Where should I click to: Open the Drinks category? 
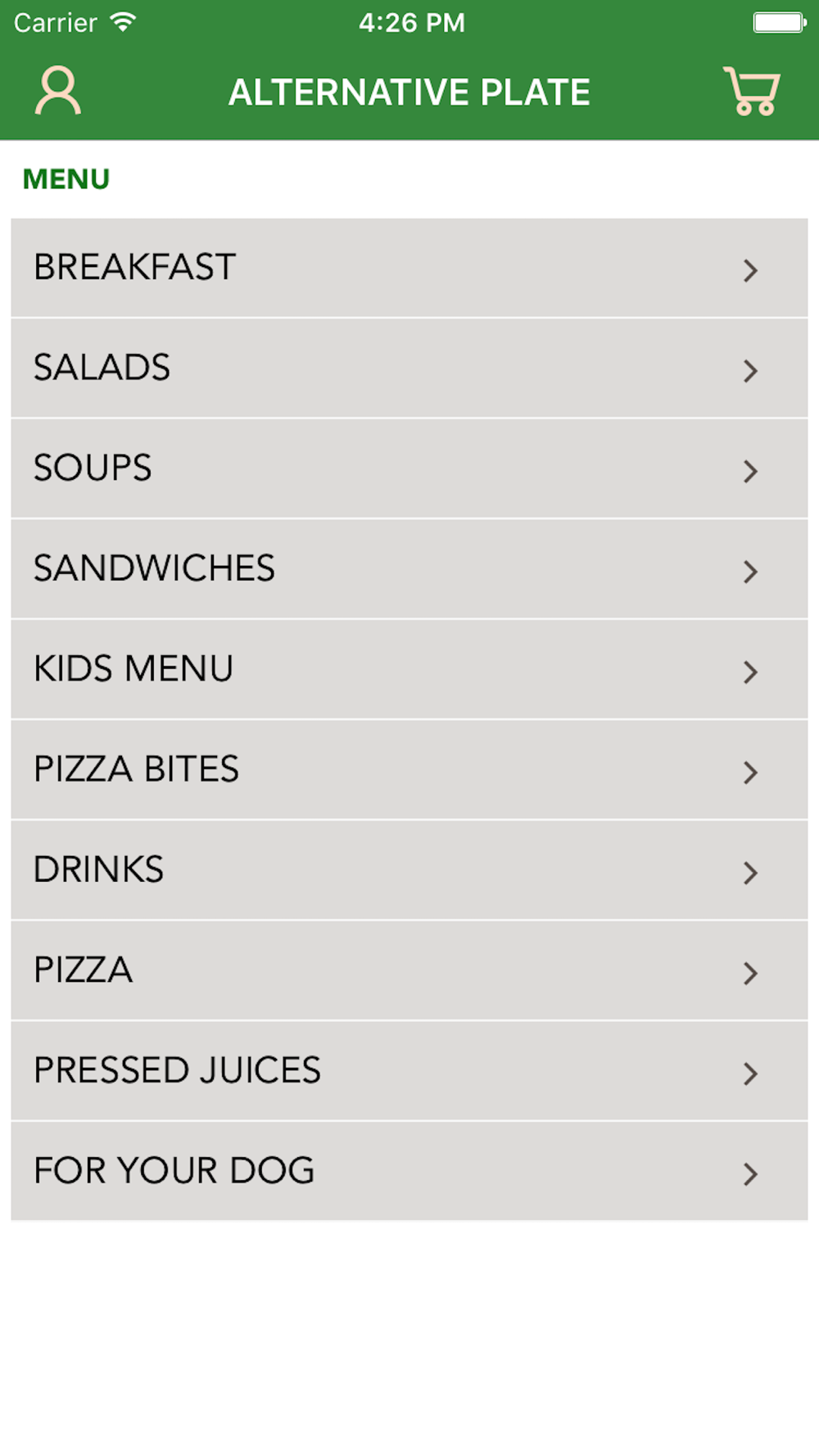point(409,870)
